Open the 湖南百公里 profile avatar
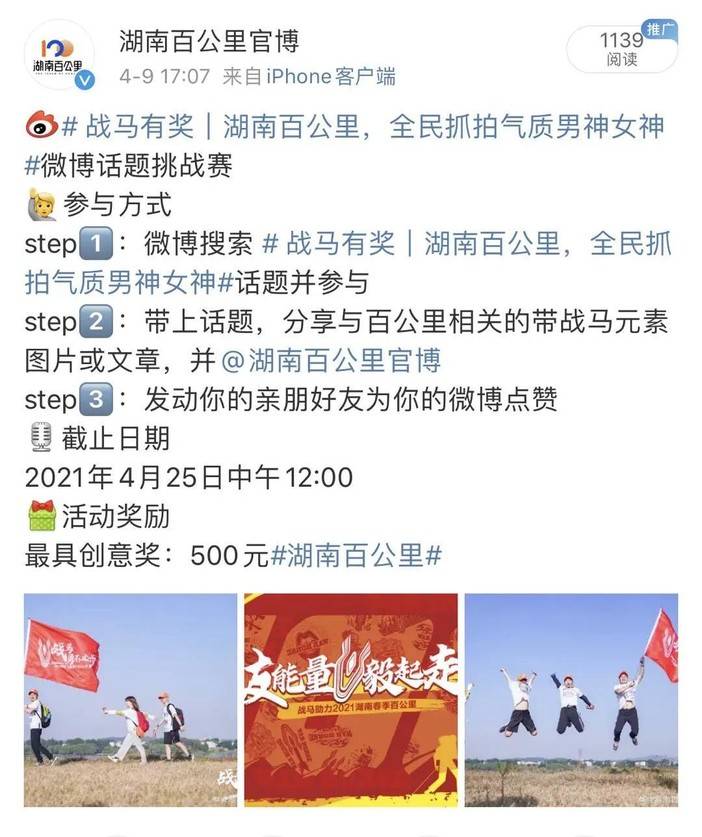The height and width of the screenshot is (837, 702). (59, 56)
